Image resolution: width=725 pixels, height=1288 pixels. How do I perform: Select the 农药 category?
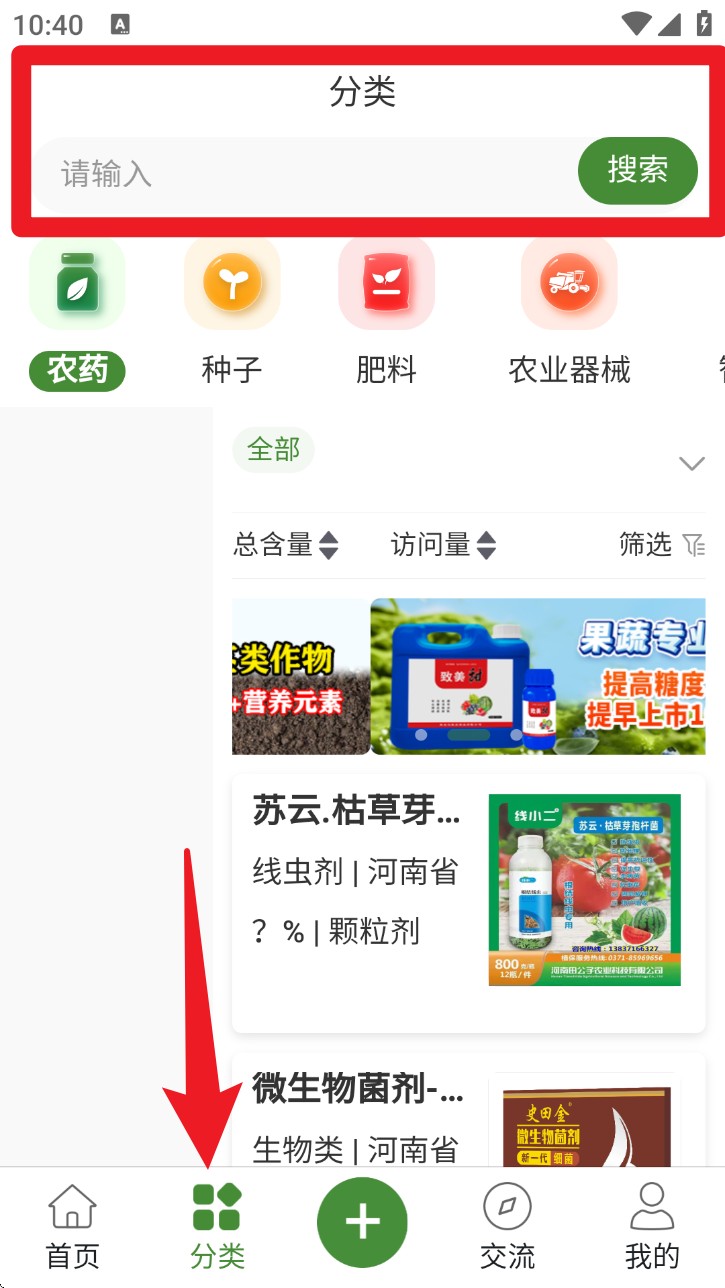tap(77, 310)
